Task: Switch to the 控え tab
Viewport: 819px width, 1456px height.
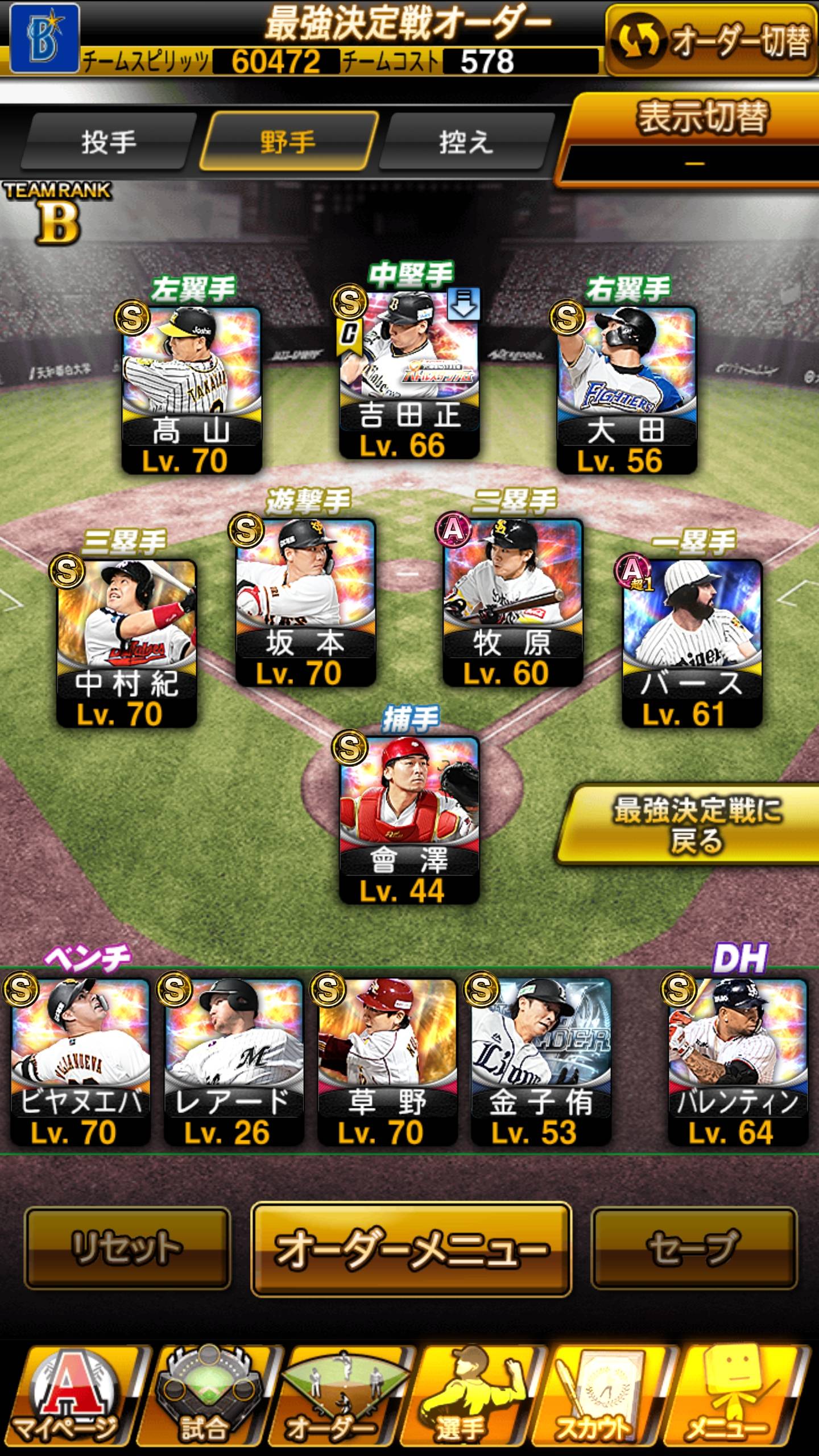Action: pyautogui.click(x=465, y=141)
